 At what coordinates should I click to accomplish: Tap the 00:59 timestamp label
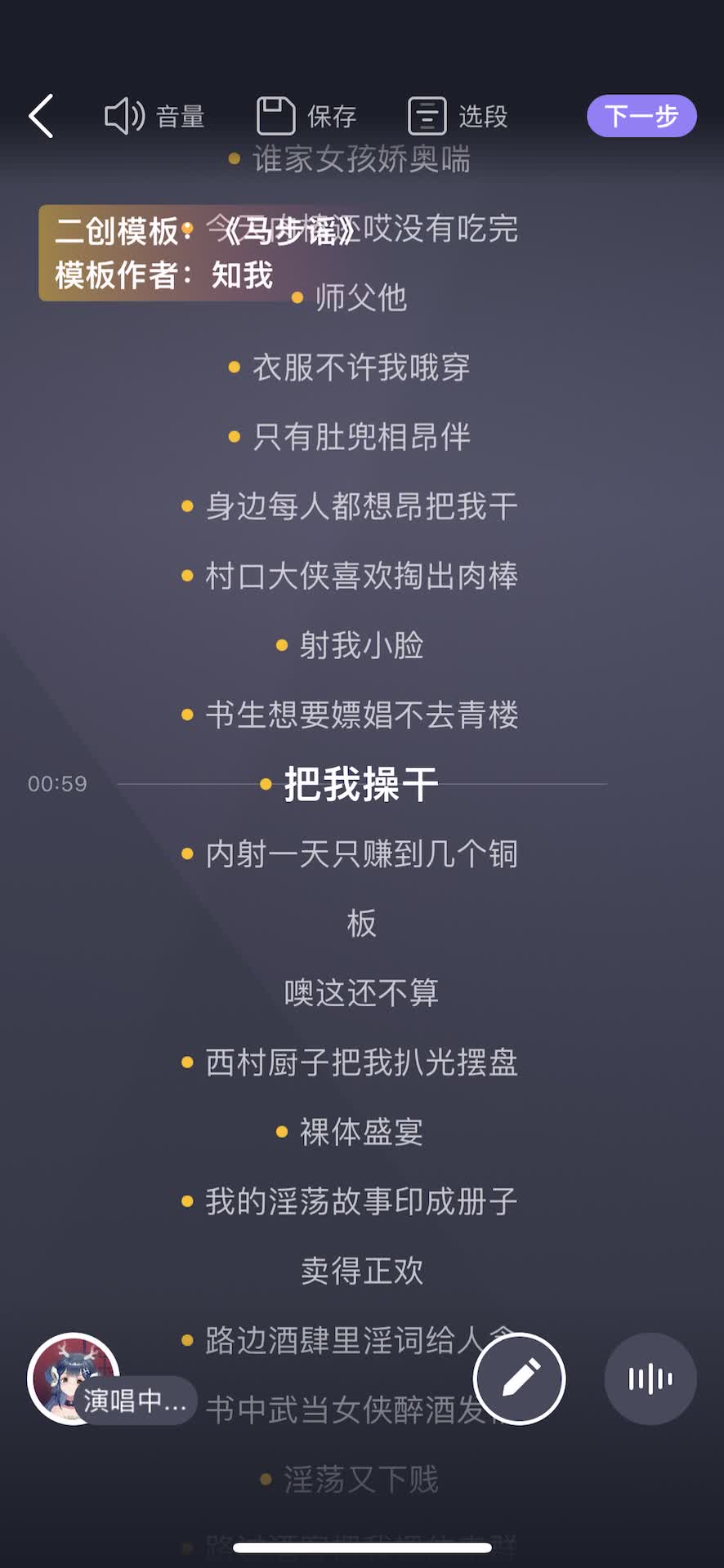pyautogui.click(x=57, y=782)
